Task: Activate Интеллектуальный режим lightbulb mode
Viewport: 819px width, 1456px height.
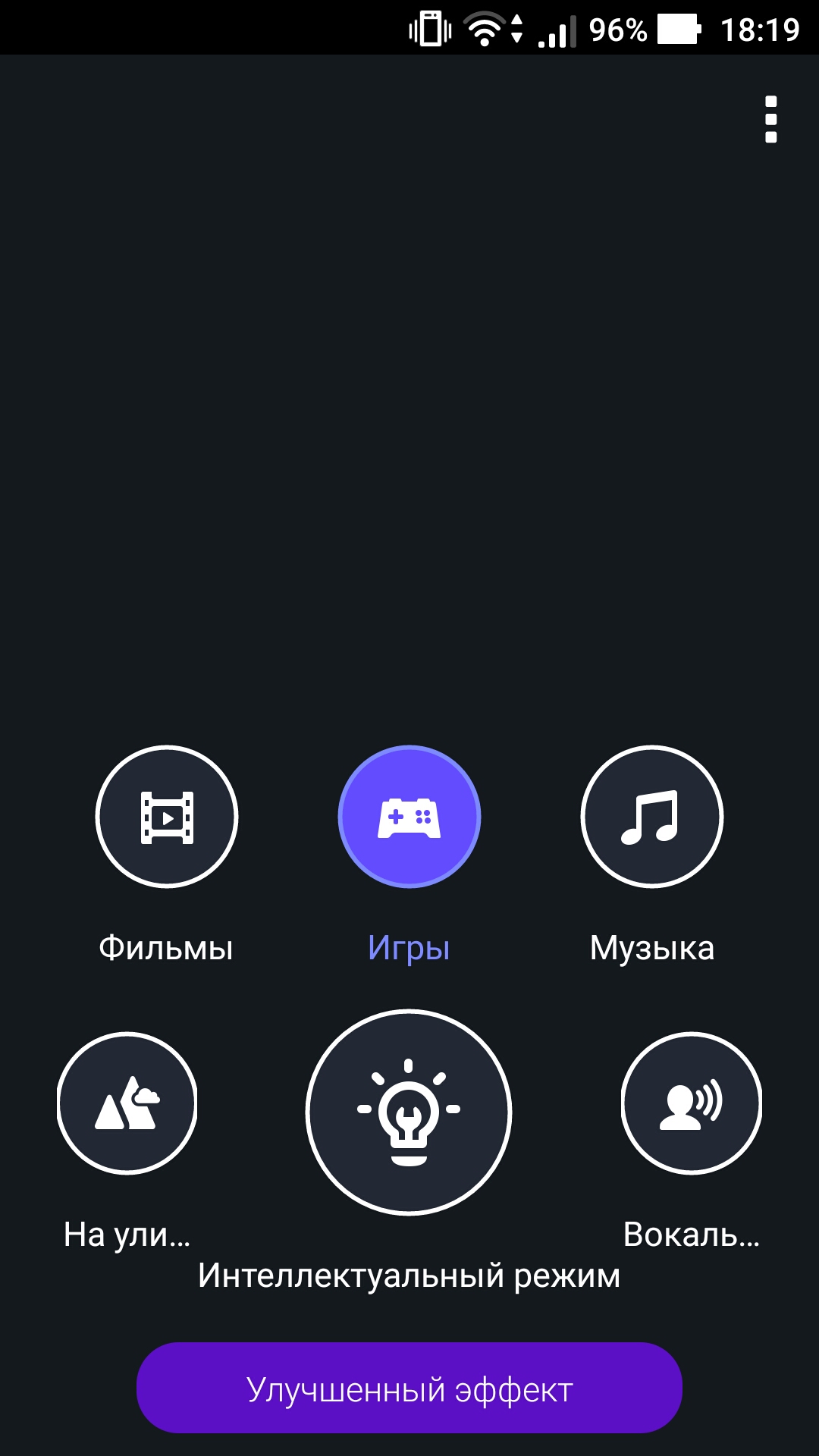Action: coord(409,1112)
